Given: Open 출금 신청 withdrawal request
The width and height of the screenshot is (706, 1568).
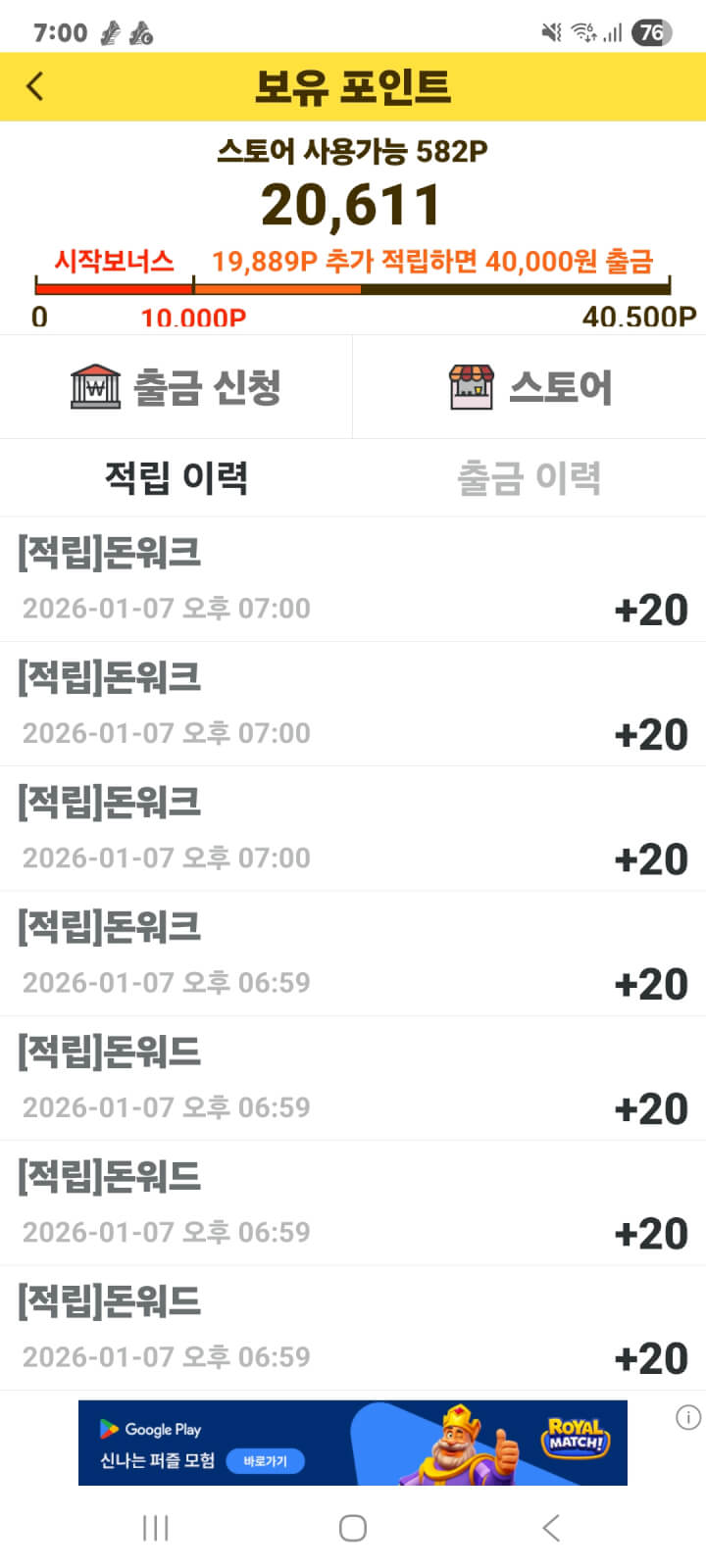Looking at the screenshot, I should click(x=176, y=387).
